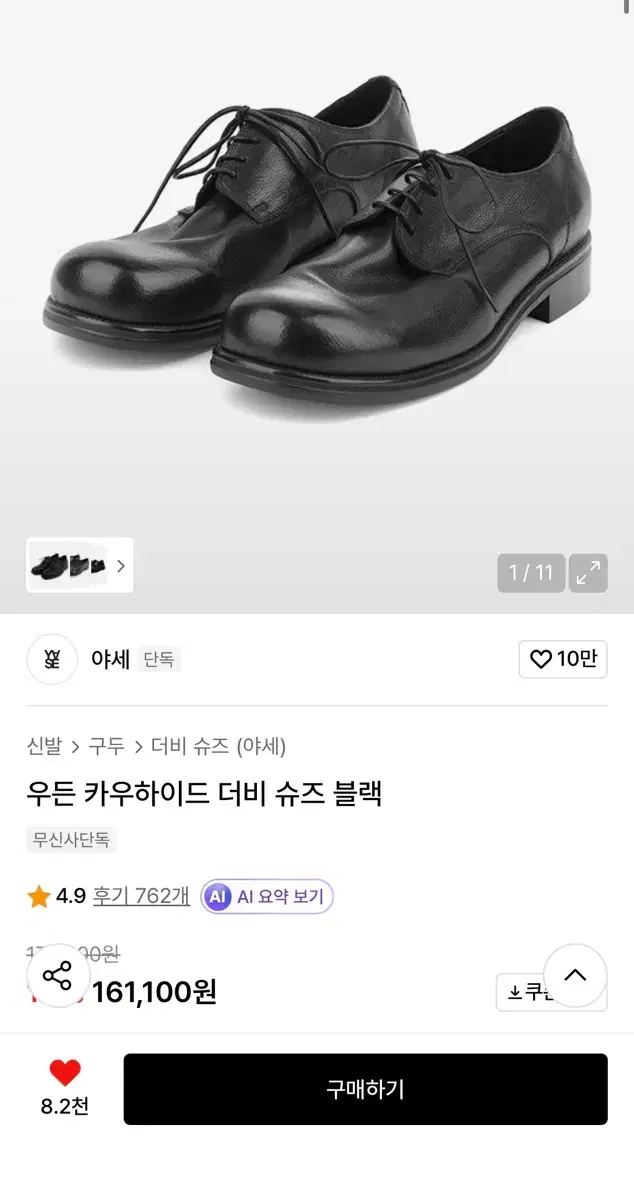Open the 구두 category breadcrumb
The image size is (634, 1200).
pyautogui.click(x=106, y=746)
